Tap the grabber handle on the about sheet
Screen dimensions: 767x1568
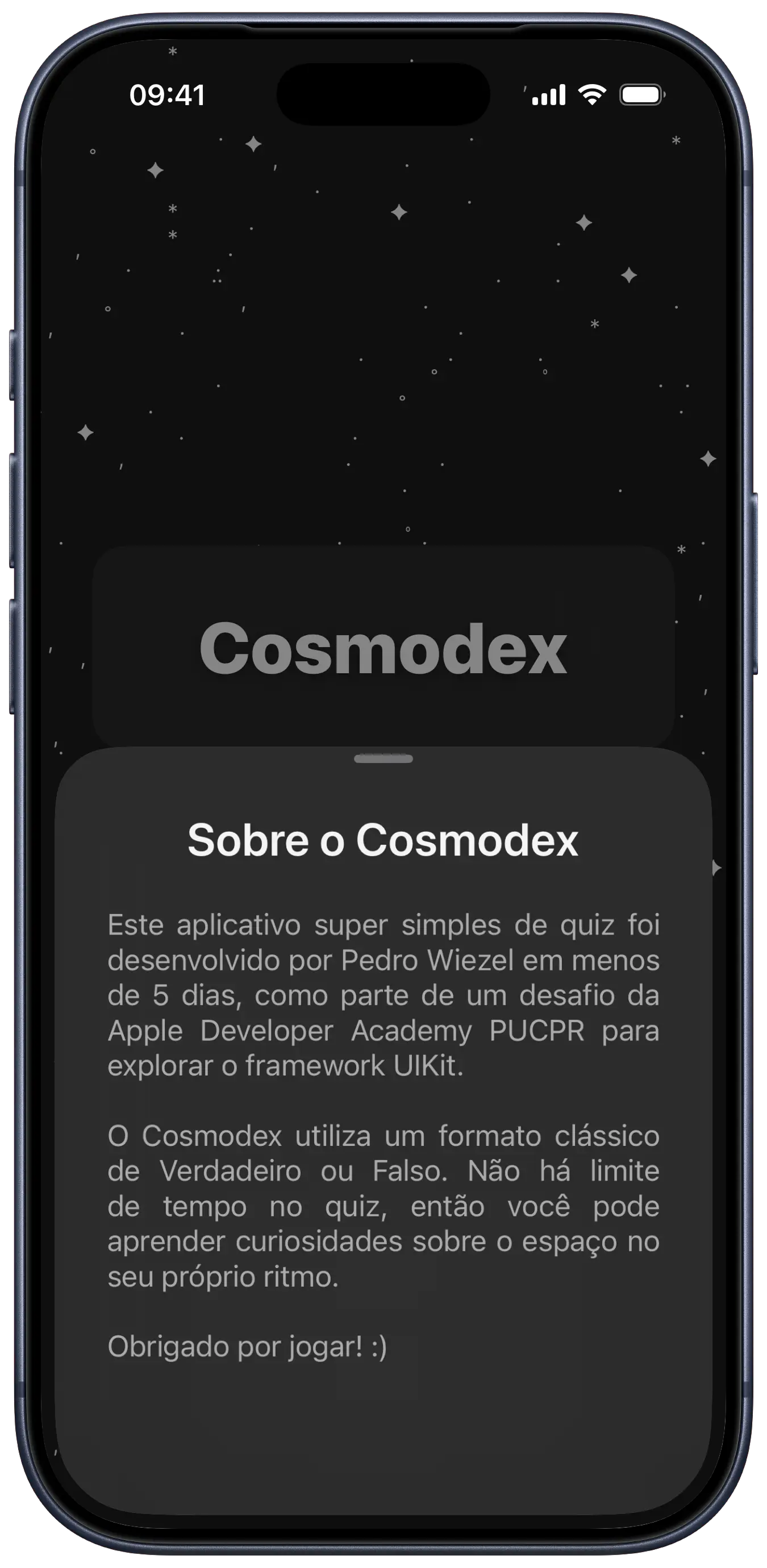pyautogui.click(x=383, y=758)
